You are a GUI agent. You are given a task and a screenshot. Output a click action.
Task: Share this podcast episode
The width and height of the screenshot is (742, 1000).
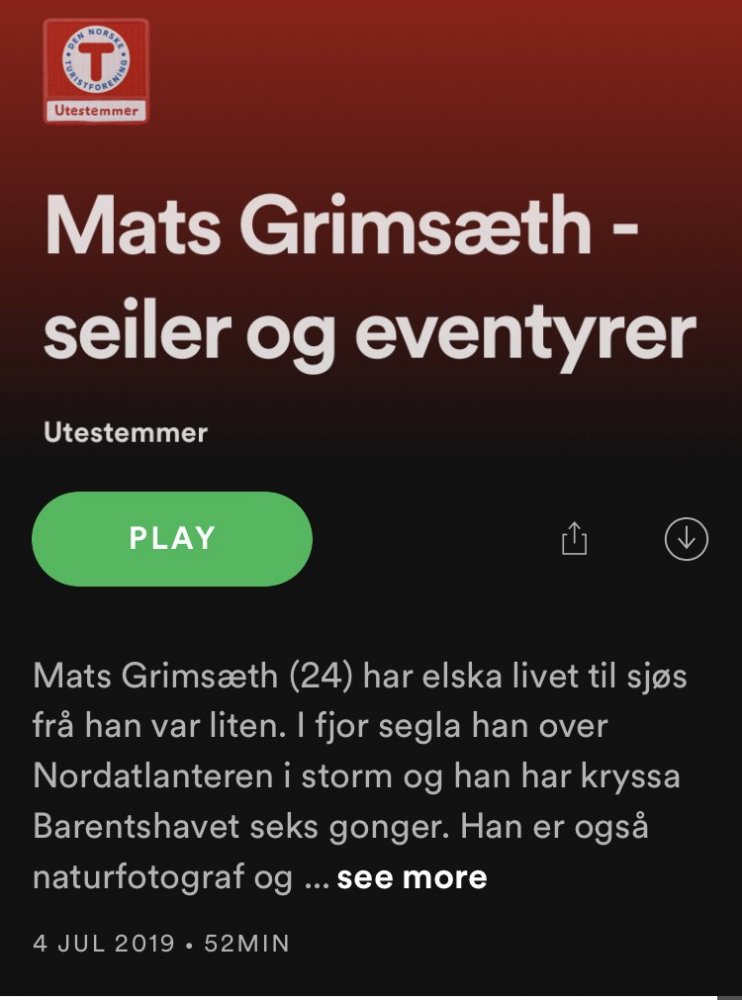tap(574, 540)
